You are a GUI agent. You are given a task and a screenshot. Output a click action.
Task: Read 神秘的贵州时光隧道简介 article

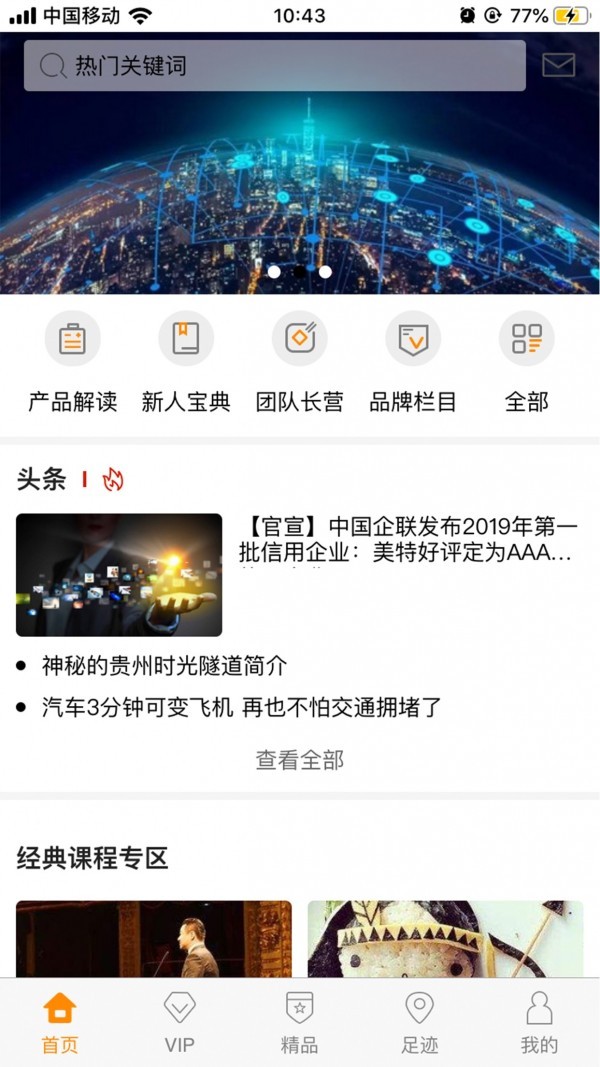(164, 666)
